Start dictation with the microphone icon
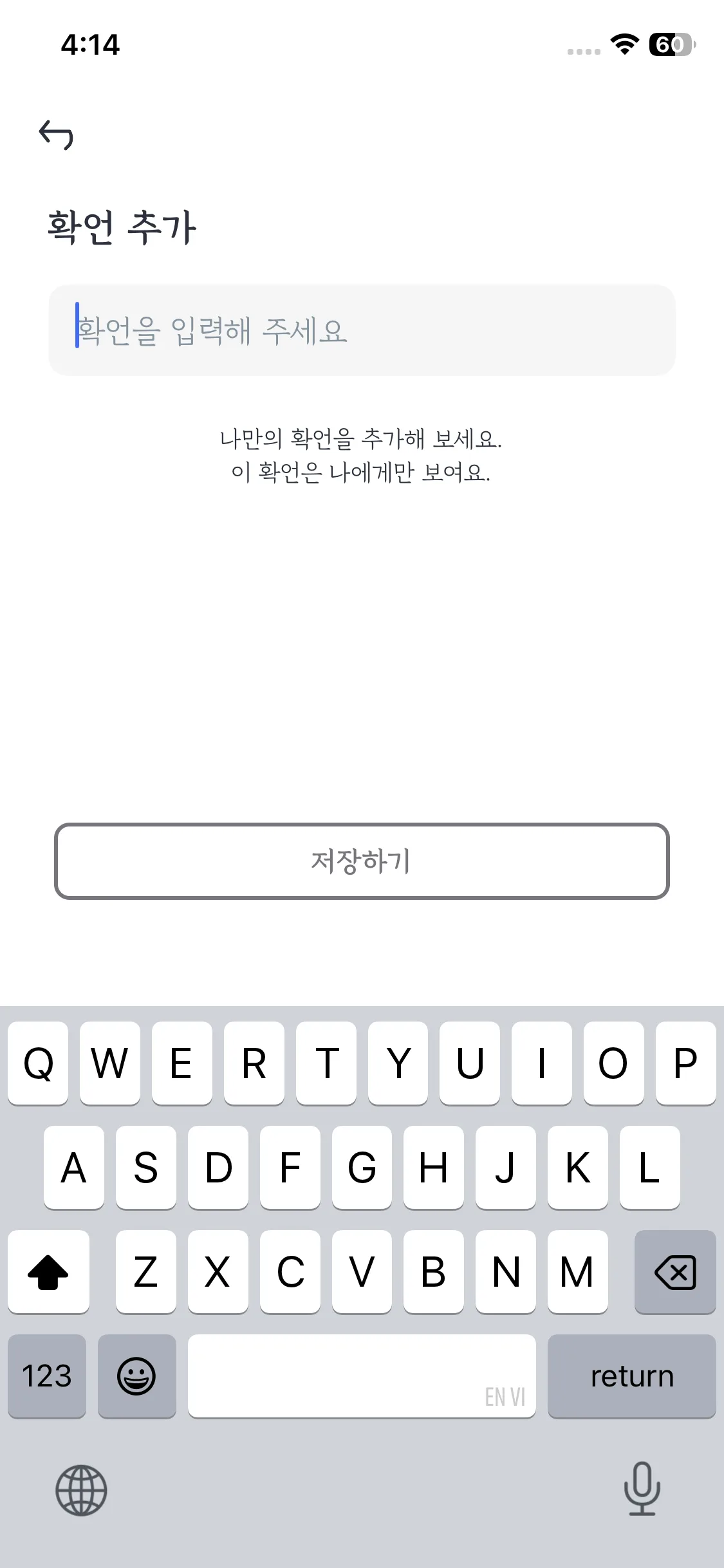The height and width of the screenshot is (1568, 724). click(642, 1488)
